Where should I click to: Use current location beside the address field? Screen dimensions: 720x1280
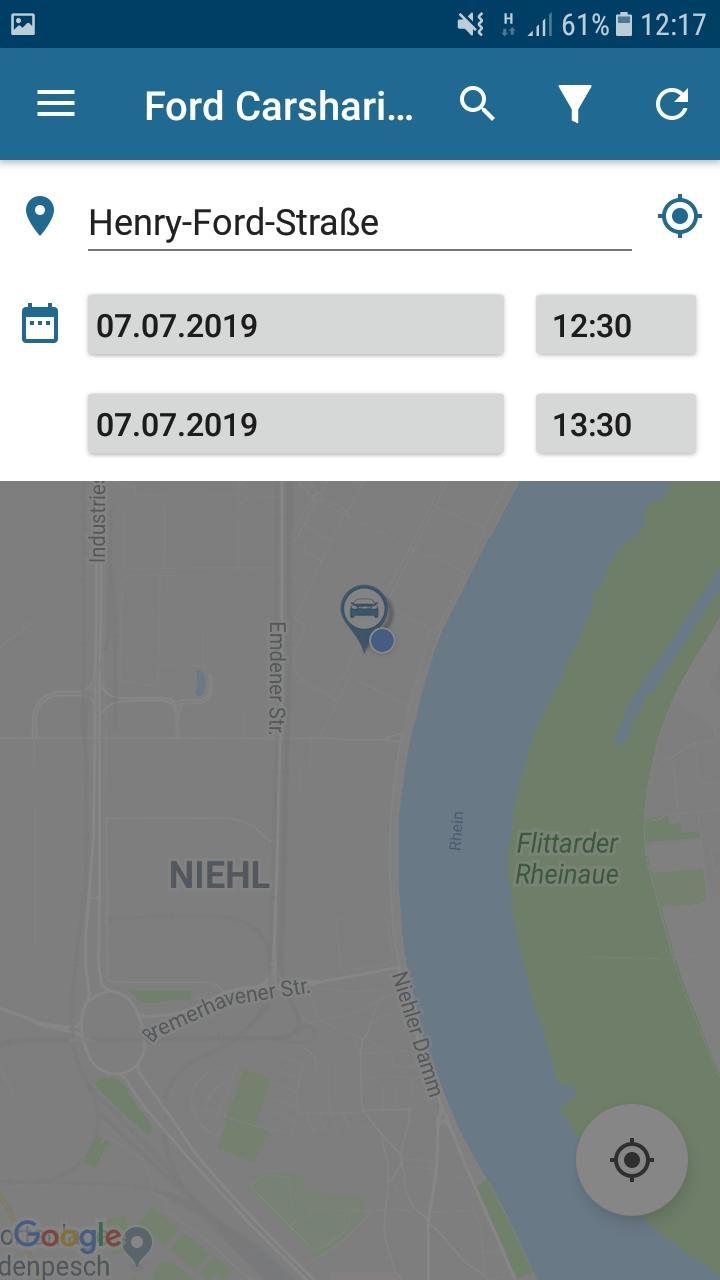[680, 216]
